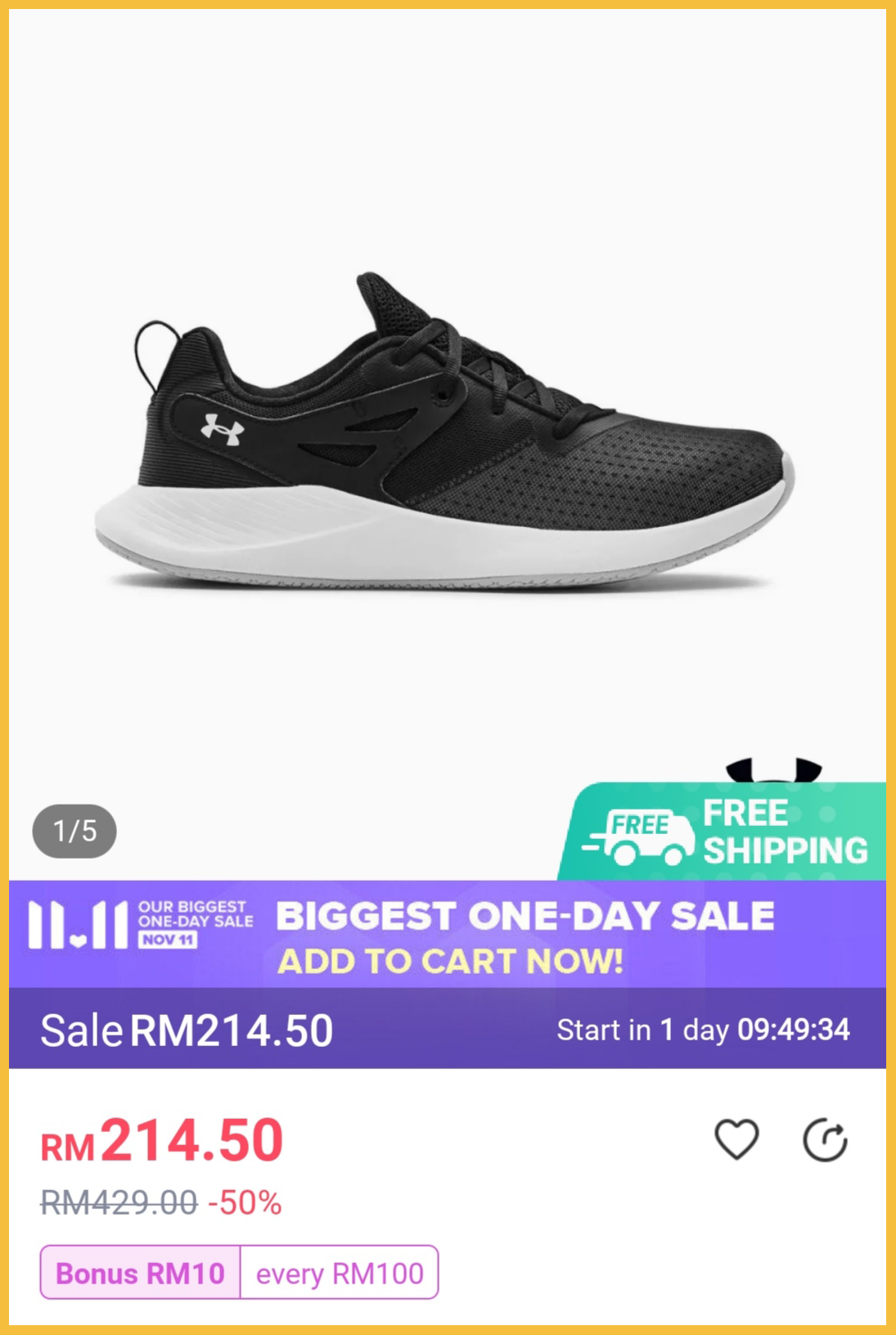
Task: Open the 11.11 Biggest One-Day Sale banner
Action: 447,934
